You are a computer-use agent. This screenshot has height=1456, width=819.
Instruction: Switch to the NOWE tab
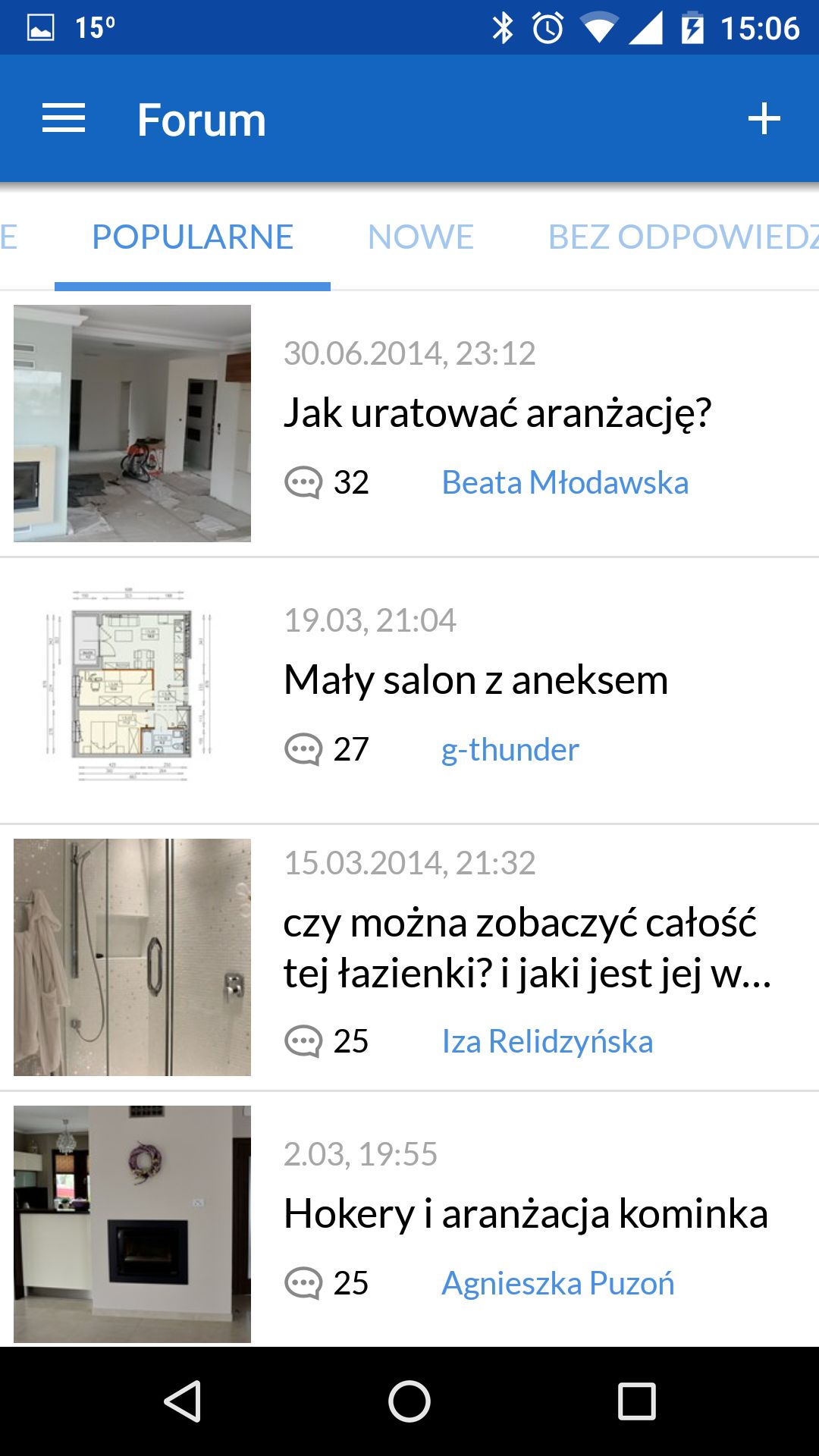tap(421, 237)
